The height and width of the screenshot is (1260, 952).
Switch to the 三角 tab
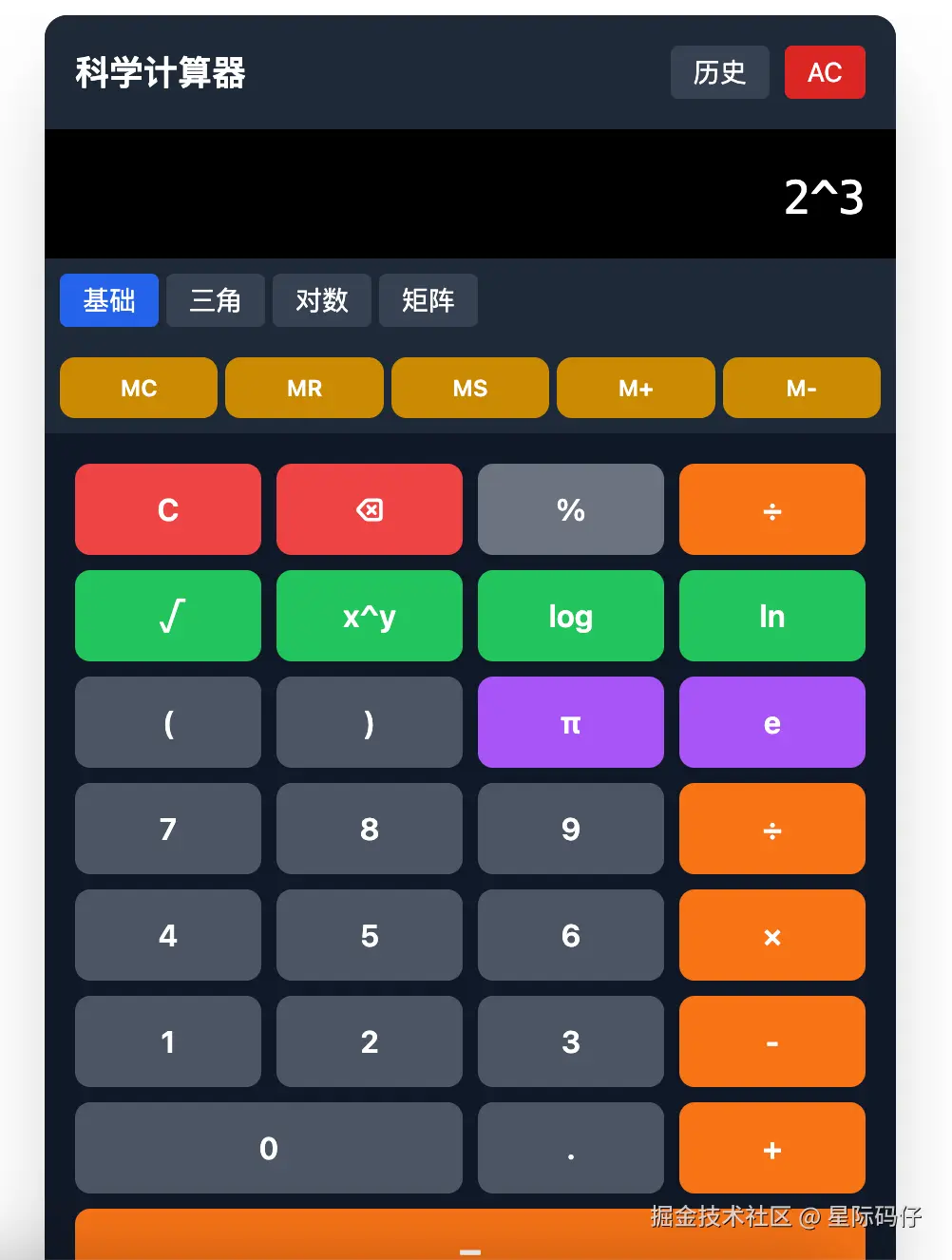[x=215, y=300]
